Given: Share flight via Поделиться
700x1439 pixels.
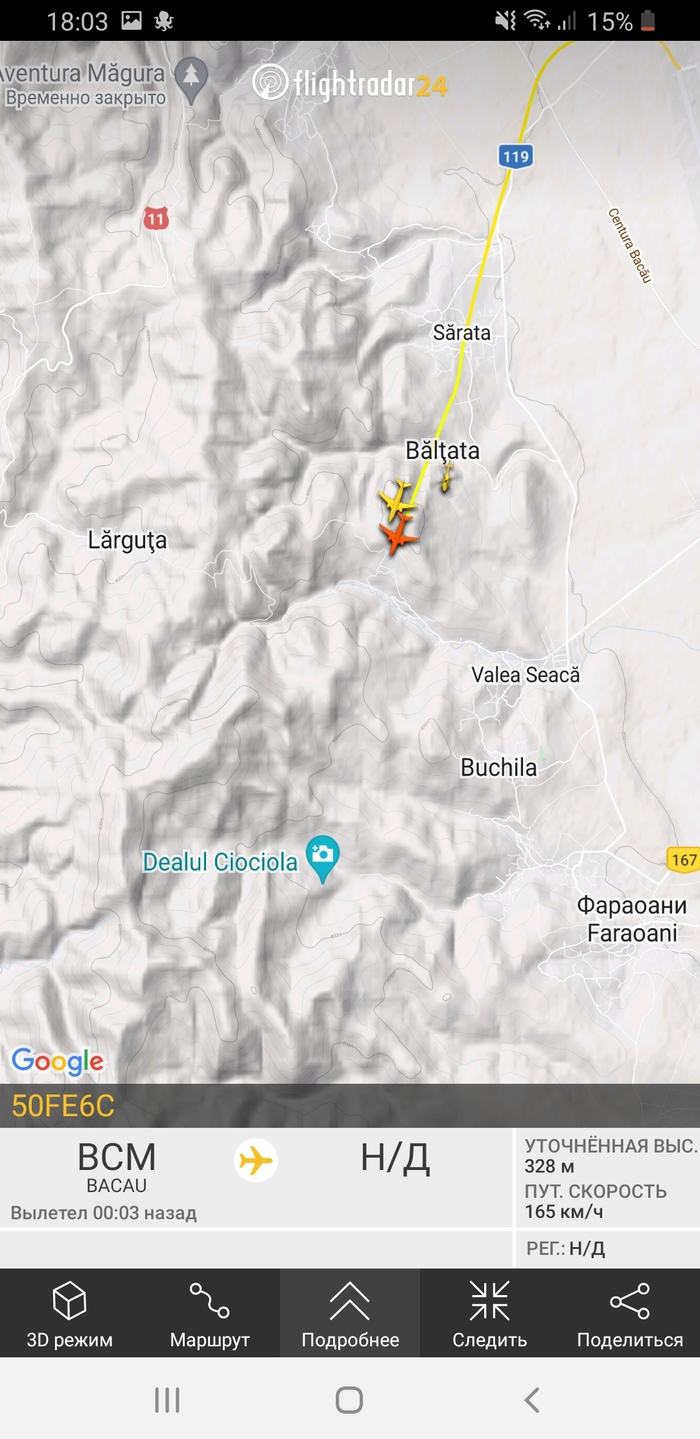Looking at the screenshot, I should coord(630,1314).
